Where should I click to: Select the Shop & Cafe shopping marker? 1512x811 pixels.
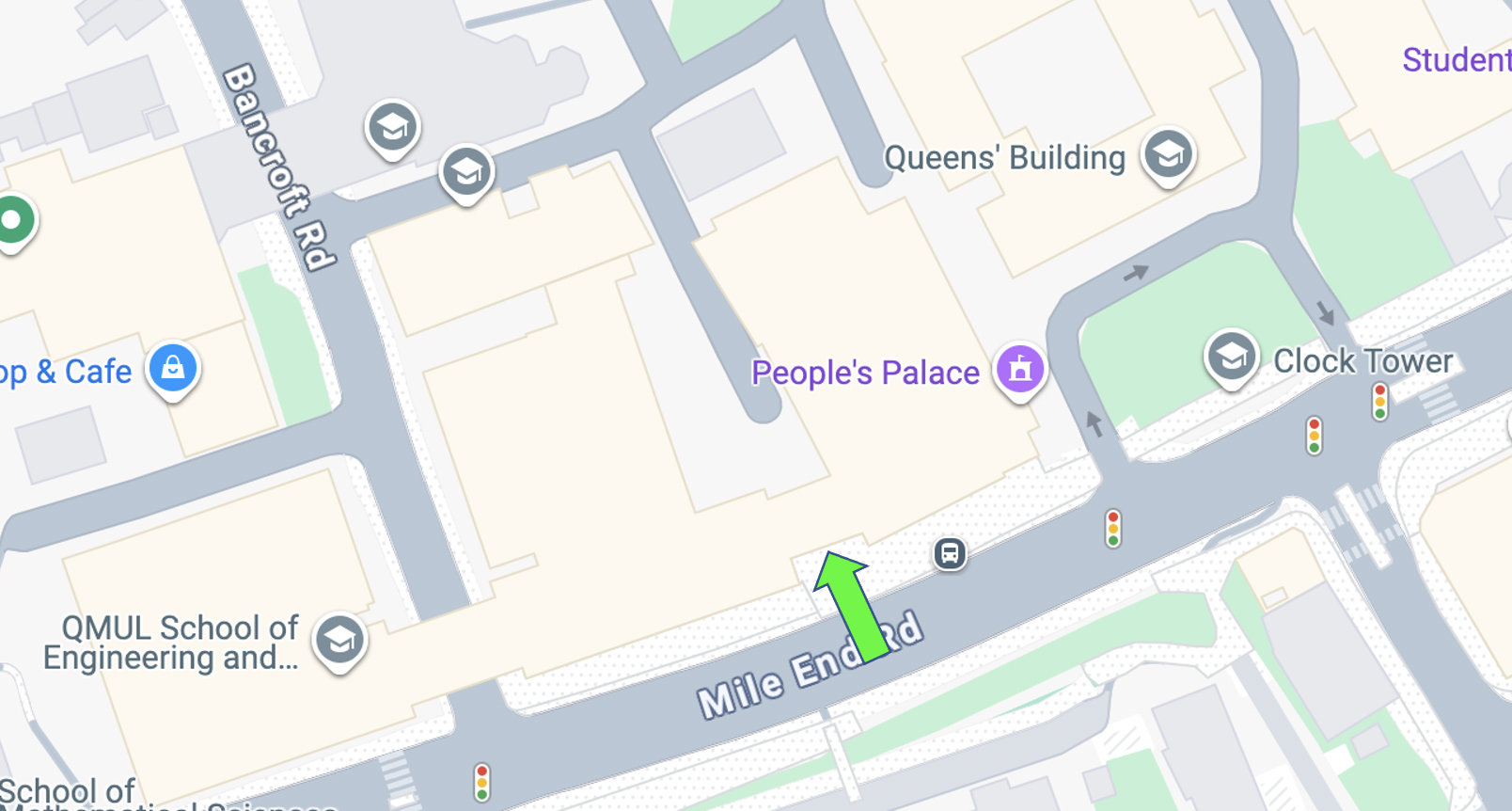tap(173, 368)
